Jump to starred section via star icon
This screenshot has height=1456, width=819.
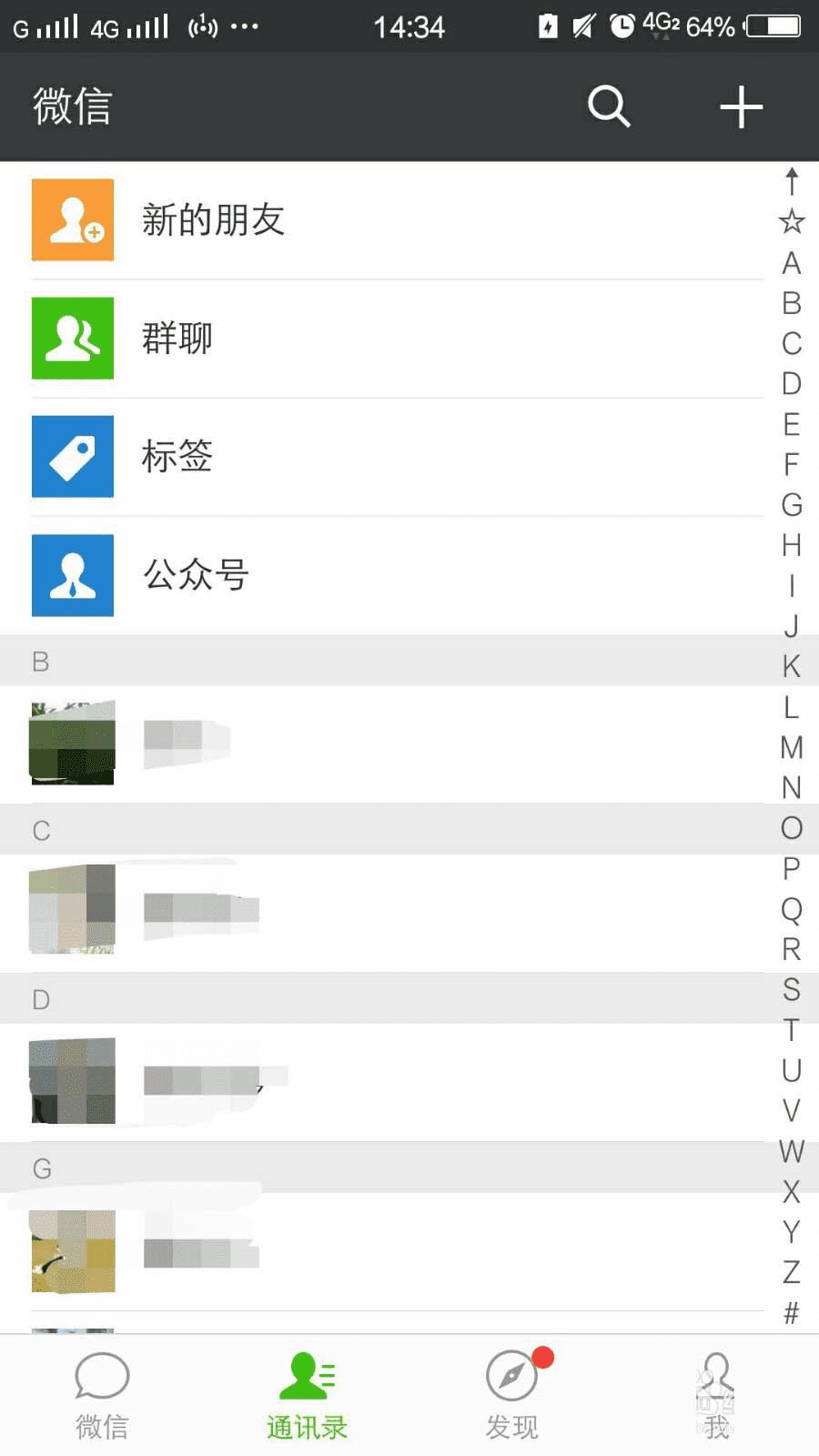(791, 221)
